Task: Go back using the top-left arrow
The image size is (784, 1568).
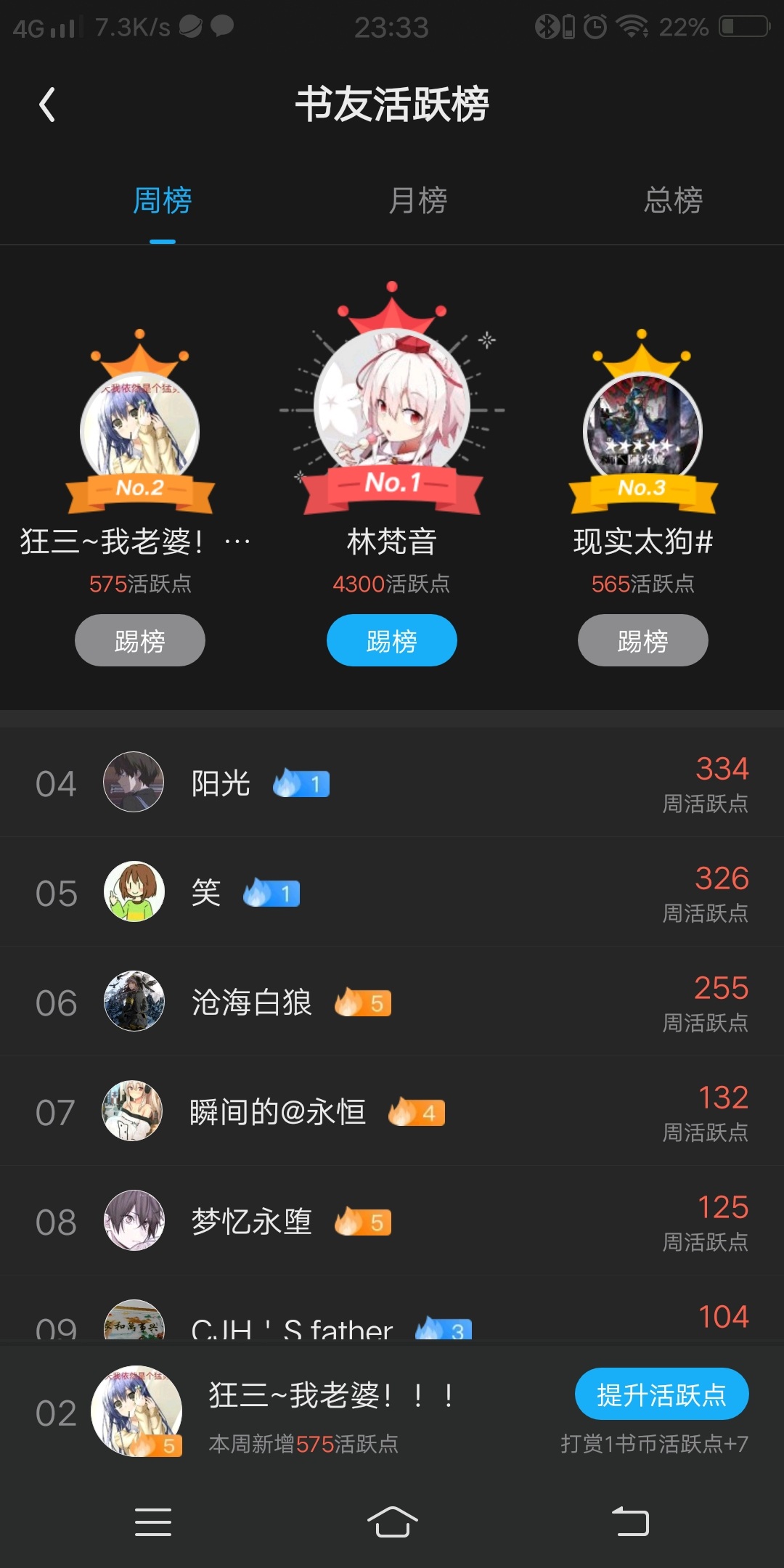Action: pyautogui.click(x=47, y=105)
